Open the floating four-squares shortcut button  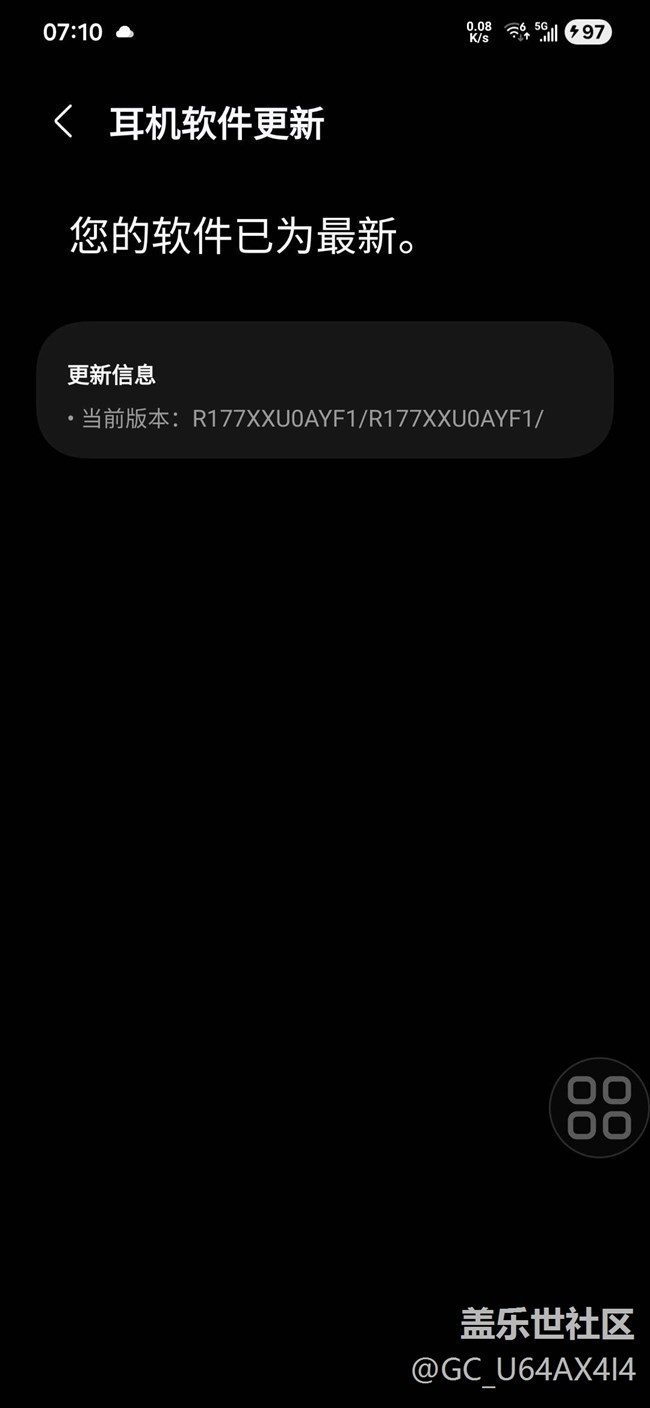tap(599, 1107)
